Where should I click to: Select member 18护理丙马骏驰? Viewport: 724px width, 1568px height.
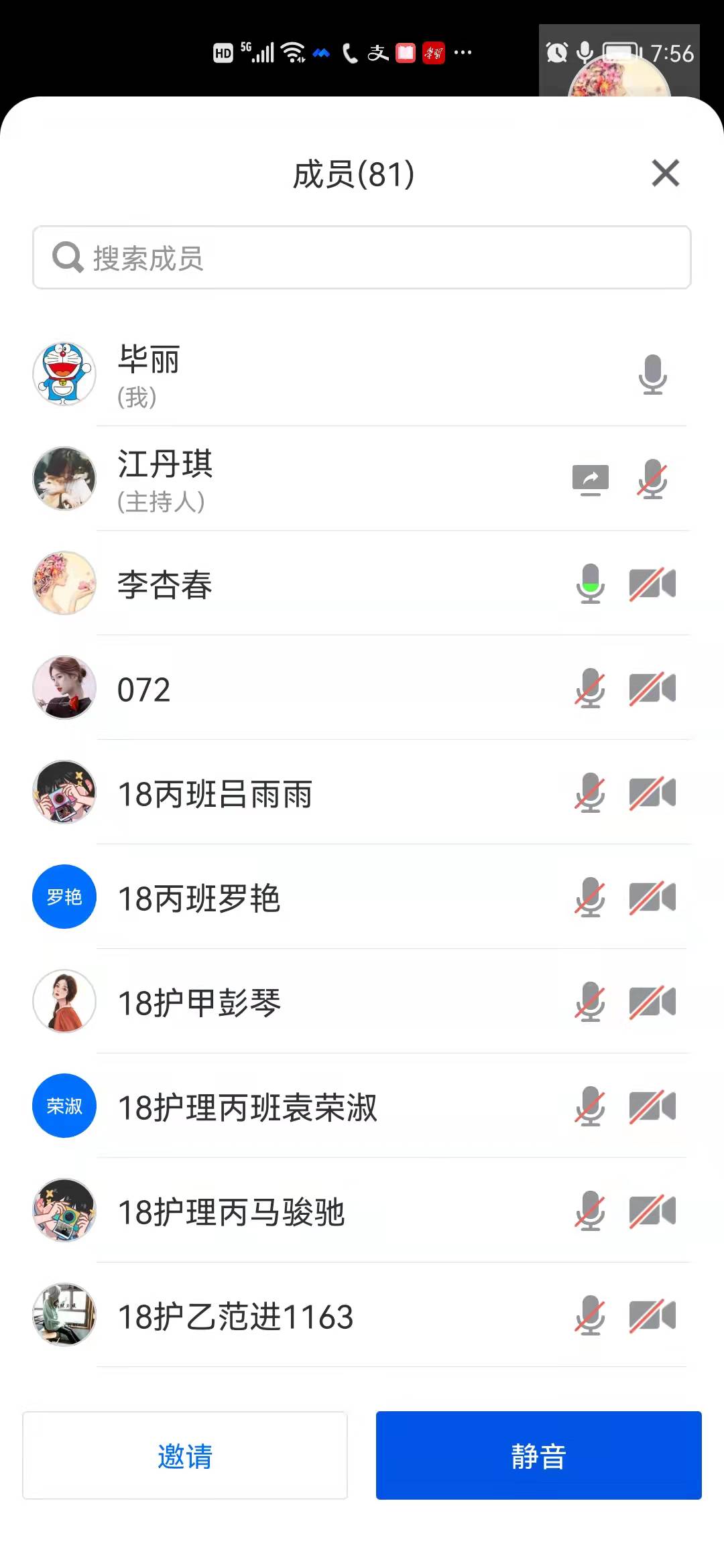pos(268,1212)
